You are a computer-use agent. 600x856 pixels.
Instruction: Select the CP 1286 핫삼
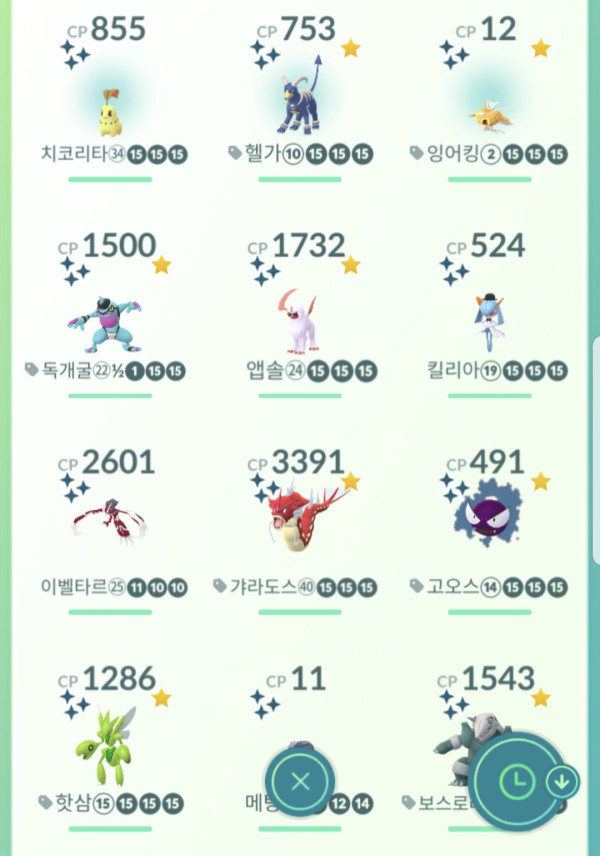click(110, 740)
